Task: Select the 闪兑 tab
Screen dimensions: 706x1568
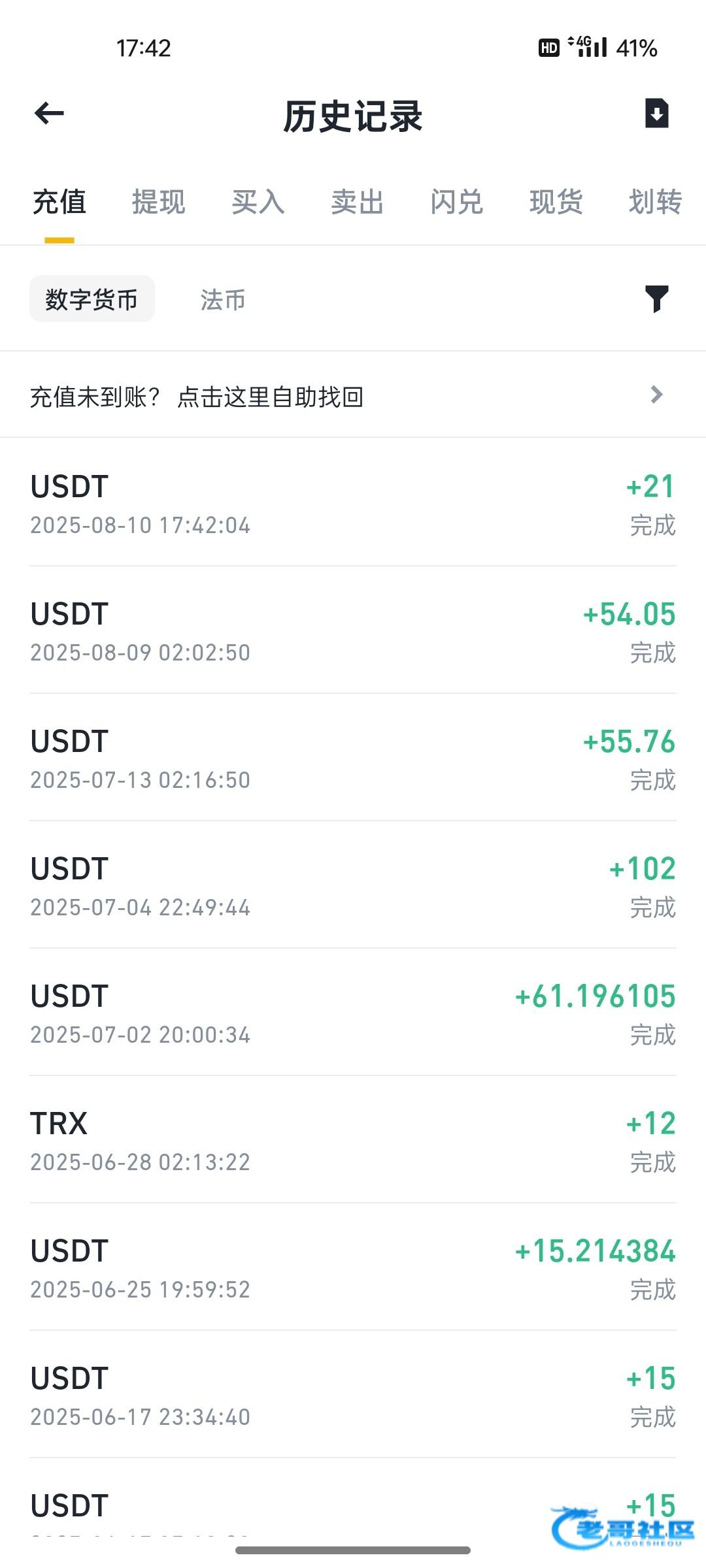Action: pyautogui.click(x=457, y=201)
